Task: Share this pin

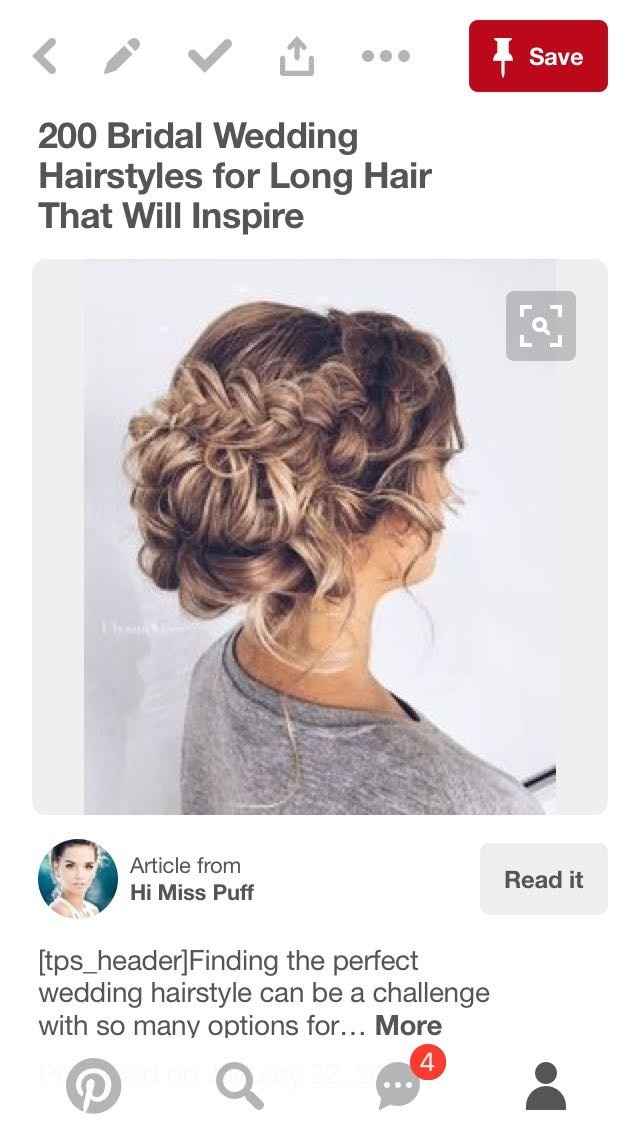Action: click(296, 56)
